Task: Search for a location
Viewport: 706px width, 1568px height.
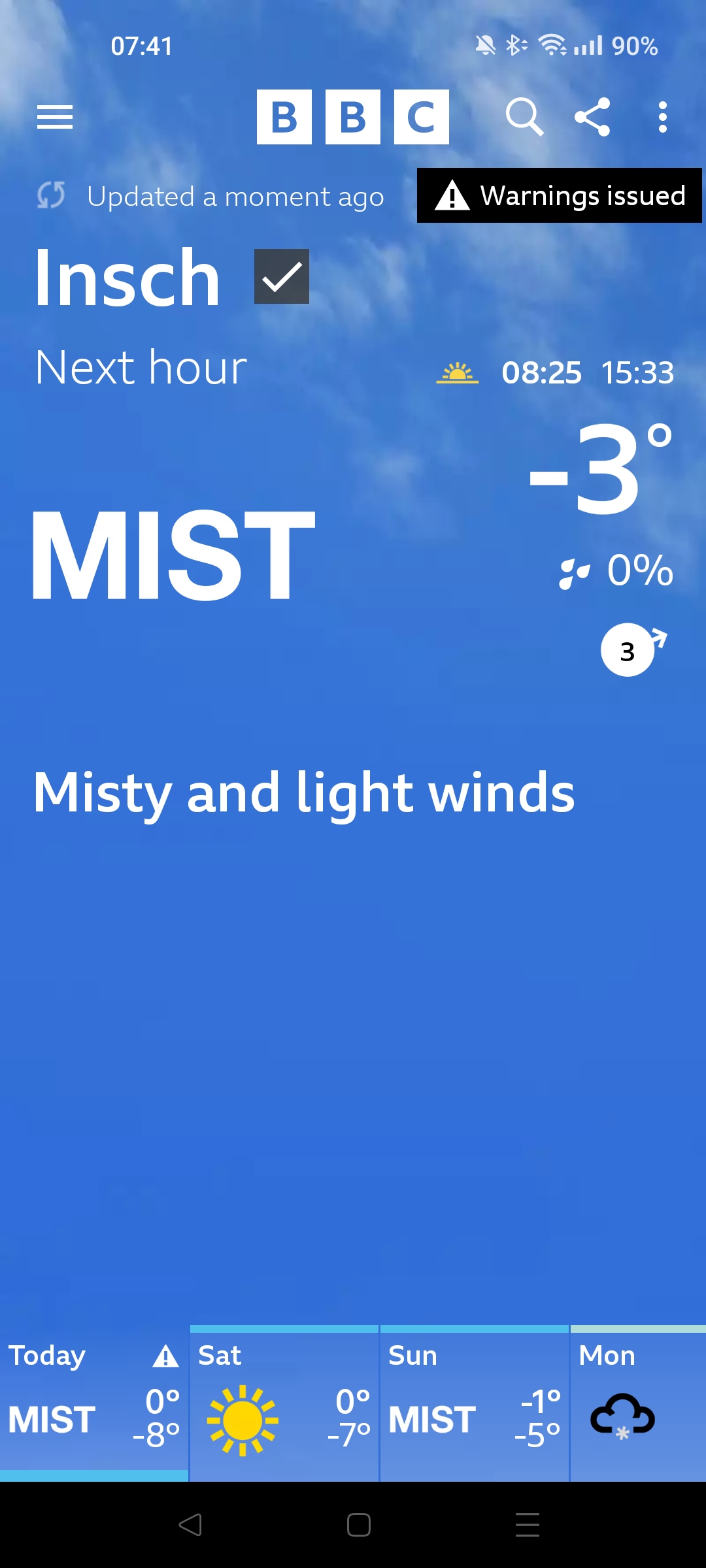Action: [524, 118]
